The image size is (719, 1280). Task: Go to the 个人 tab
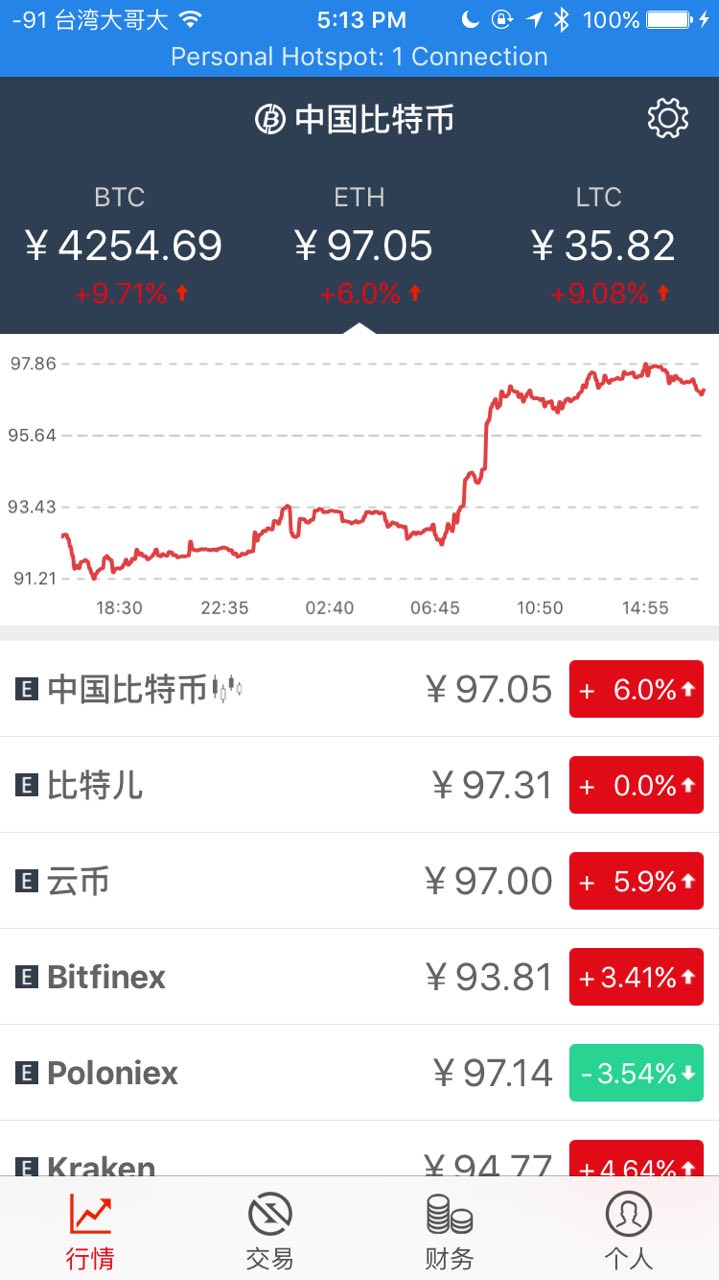point(628,1228)
